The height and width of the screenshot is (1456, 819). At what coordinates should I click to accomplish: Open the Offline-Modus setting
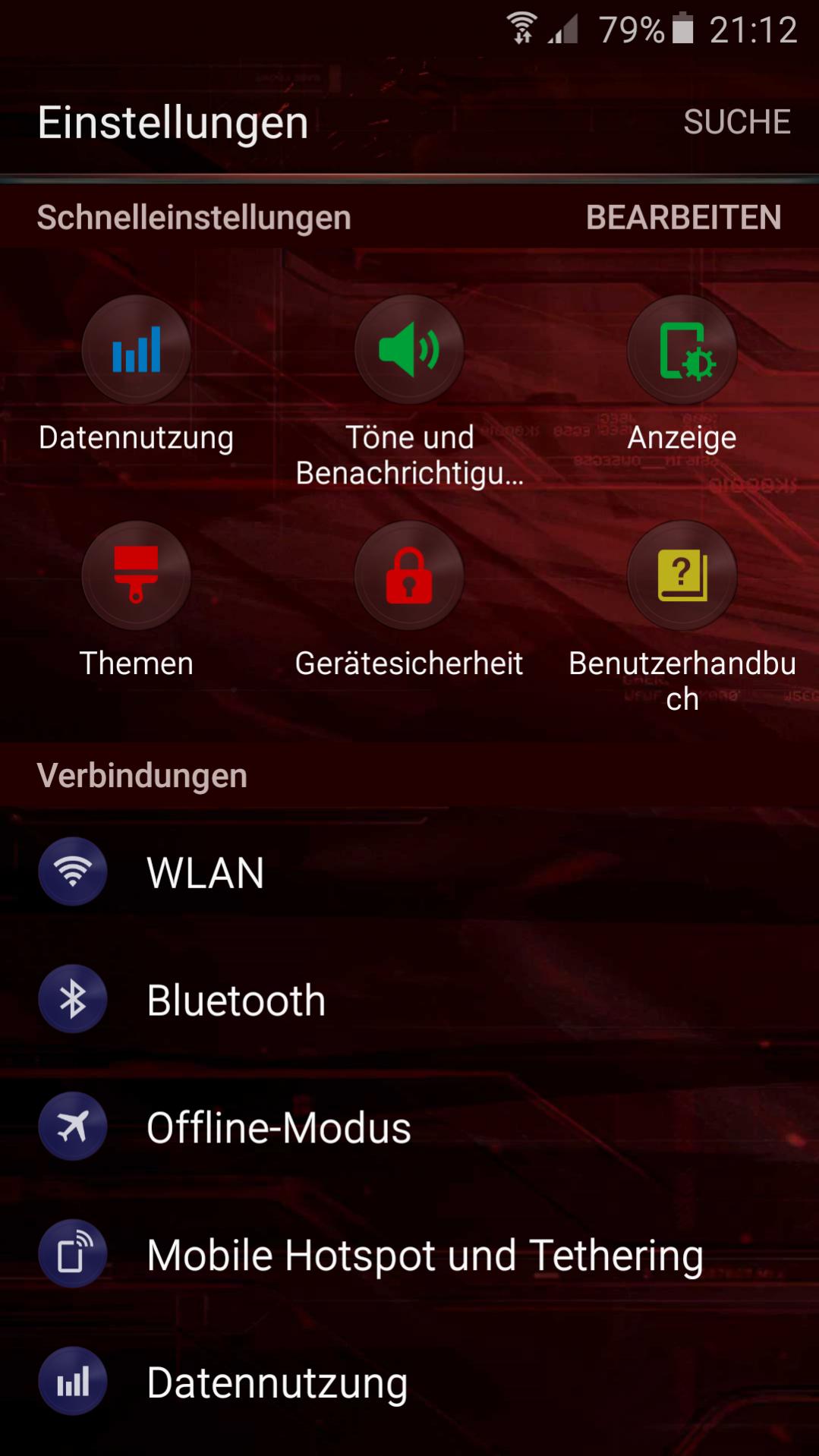tap(409, 1127)
